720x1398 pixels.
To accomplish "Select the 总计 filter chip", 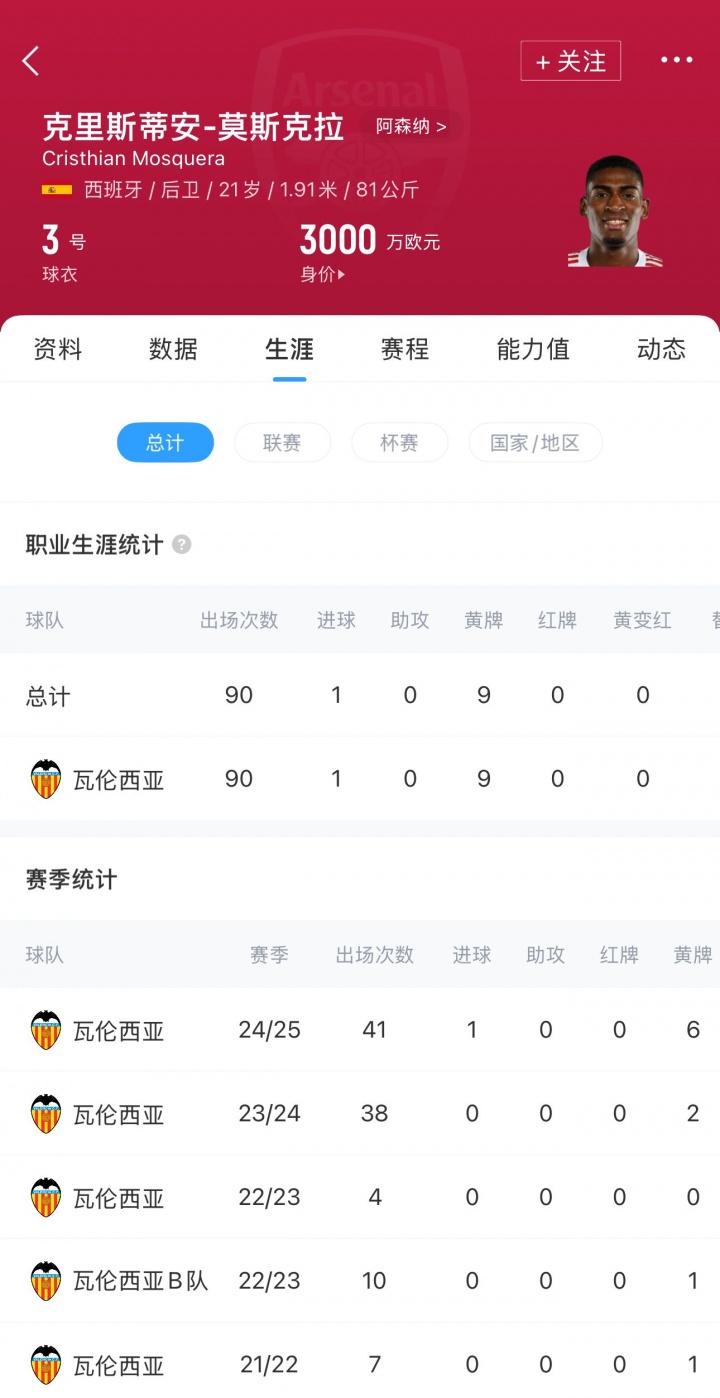I will click(165, 443).
